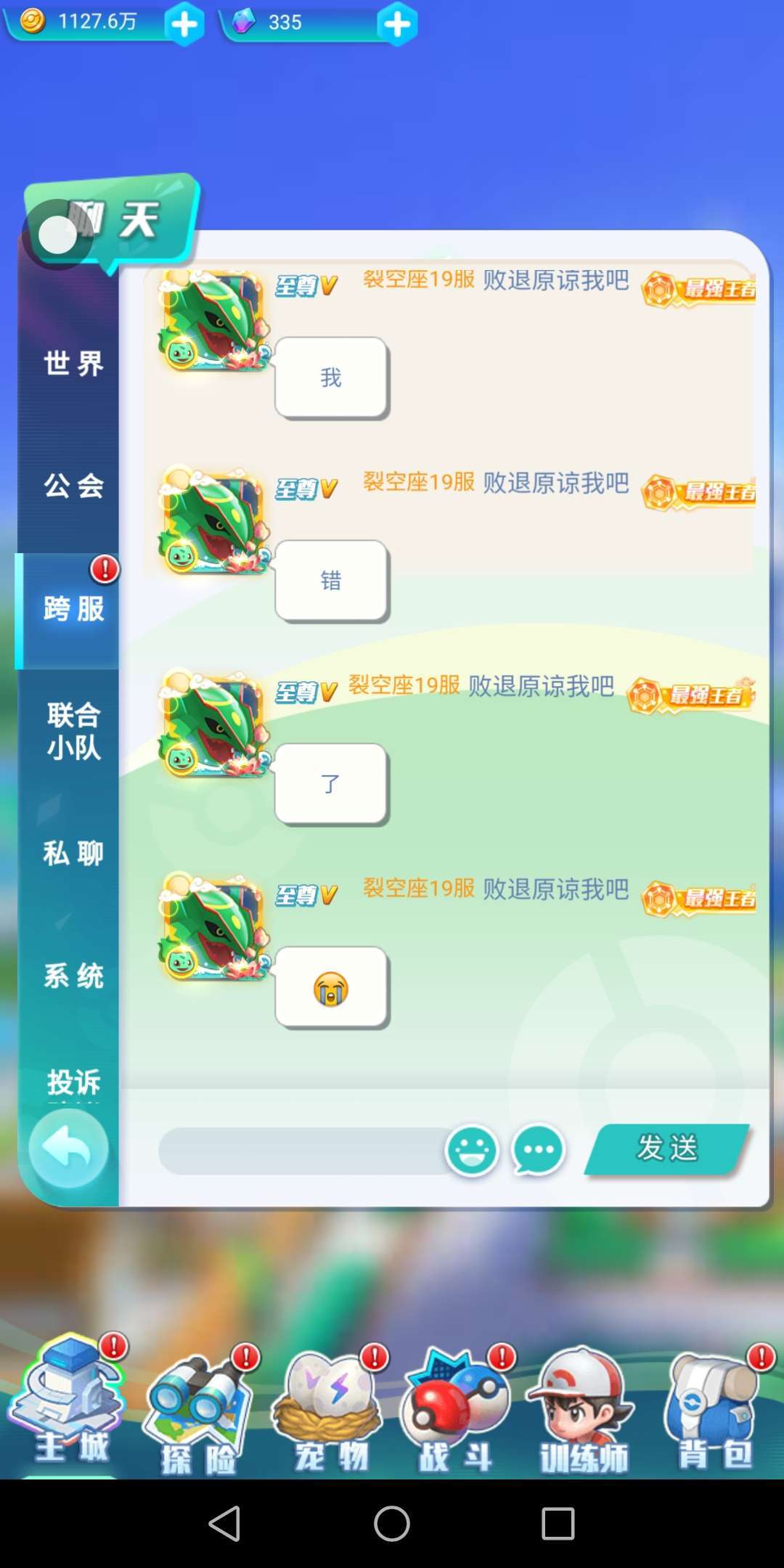This screenshot has height=1568, width=784.
Task: Switch to the 公会 chat channel
Action: tap(73, 486)
